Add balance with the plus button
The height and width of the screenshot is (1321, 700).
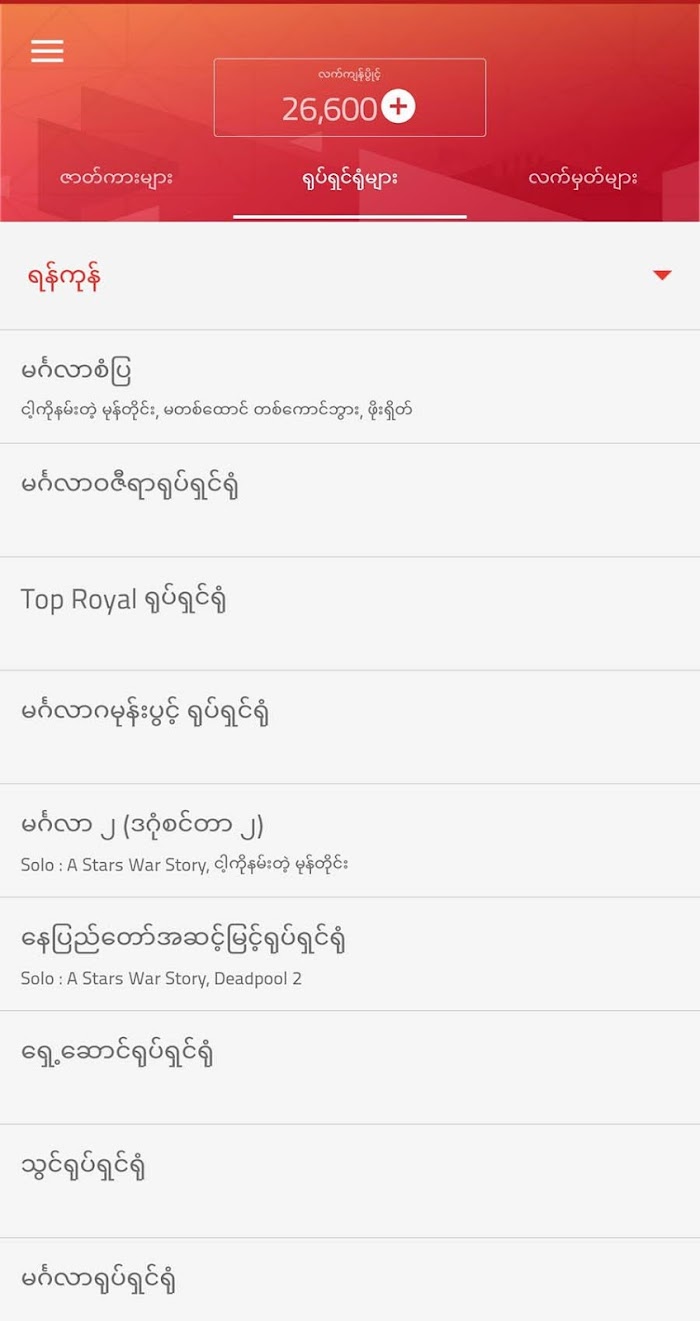tap(398, 107)
